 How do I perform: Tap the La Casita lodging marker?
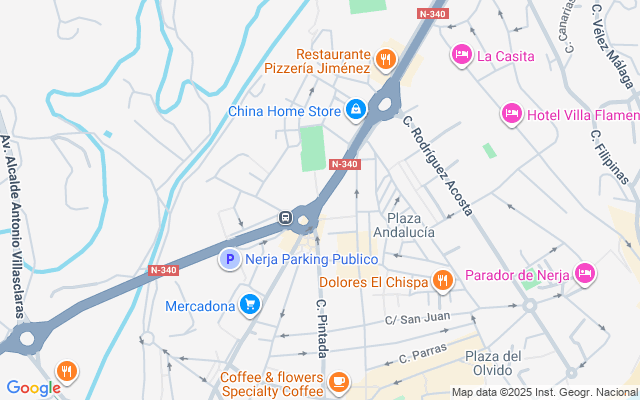coord(462,56)
